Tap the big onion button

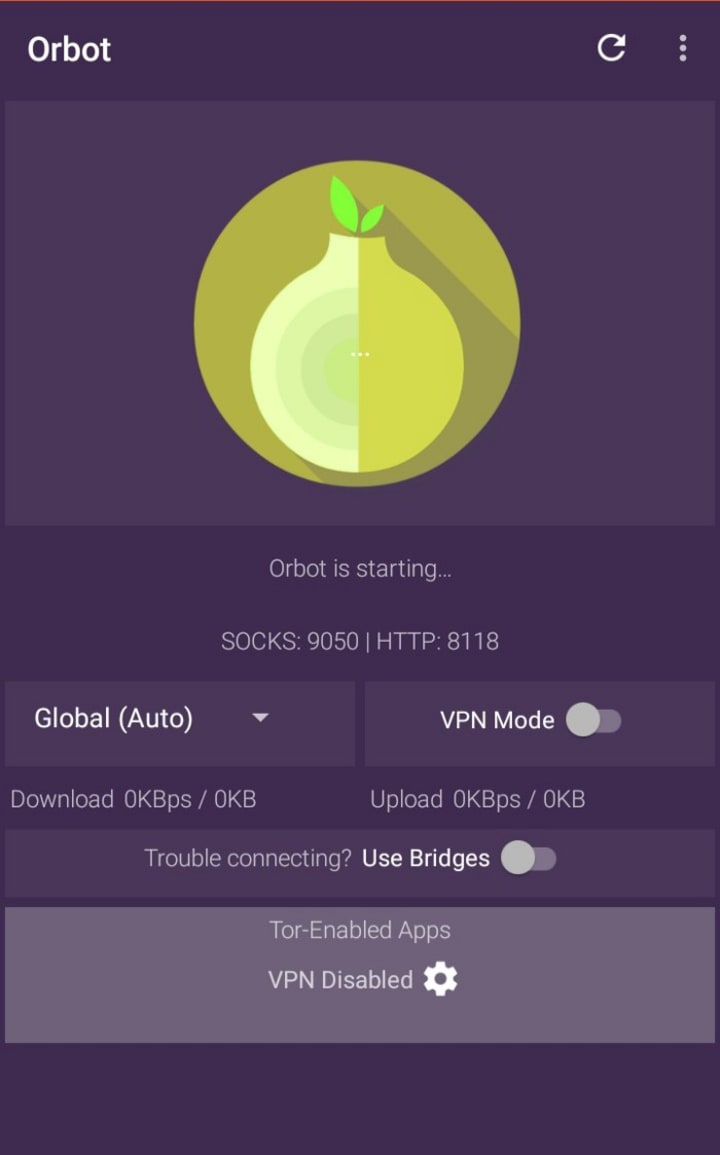coord(357,323)
